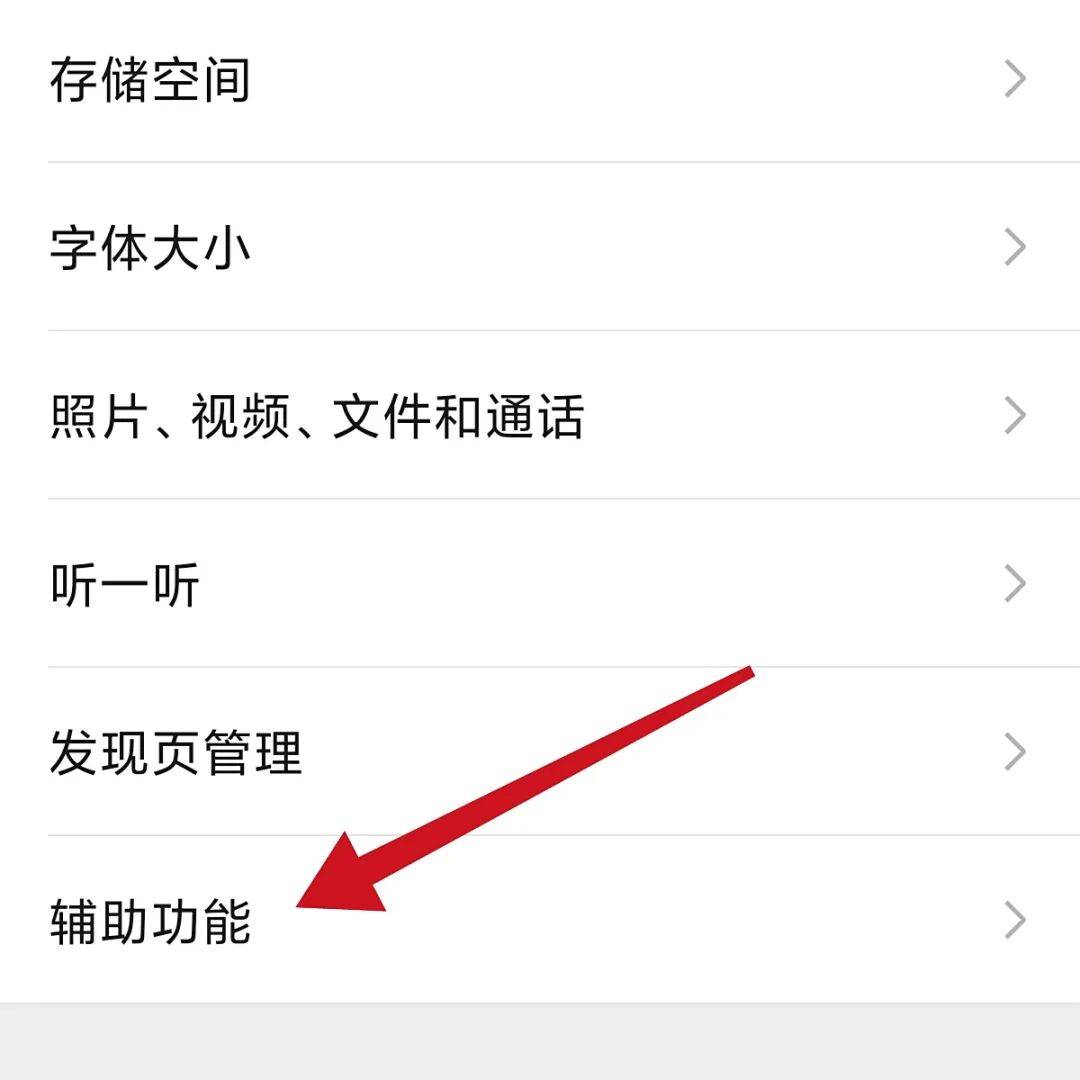The width and height of the screenshot is (1080, 1080).
Task: Open 字体大小 setting
Action: pyautogui.click(x=150, y=247)
